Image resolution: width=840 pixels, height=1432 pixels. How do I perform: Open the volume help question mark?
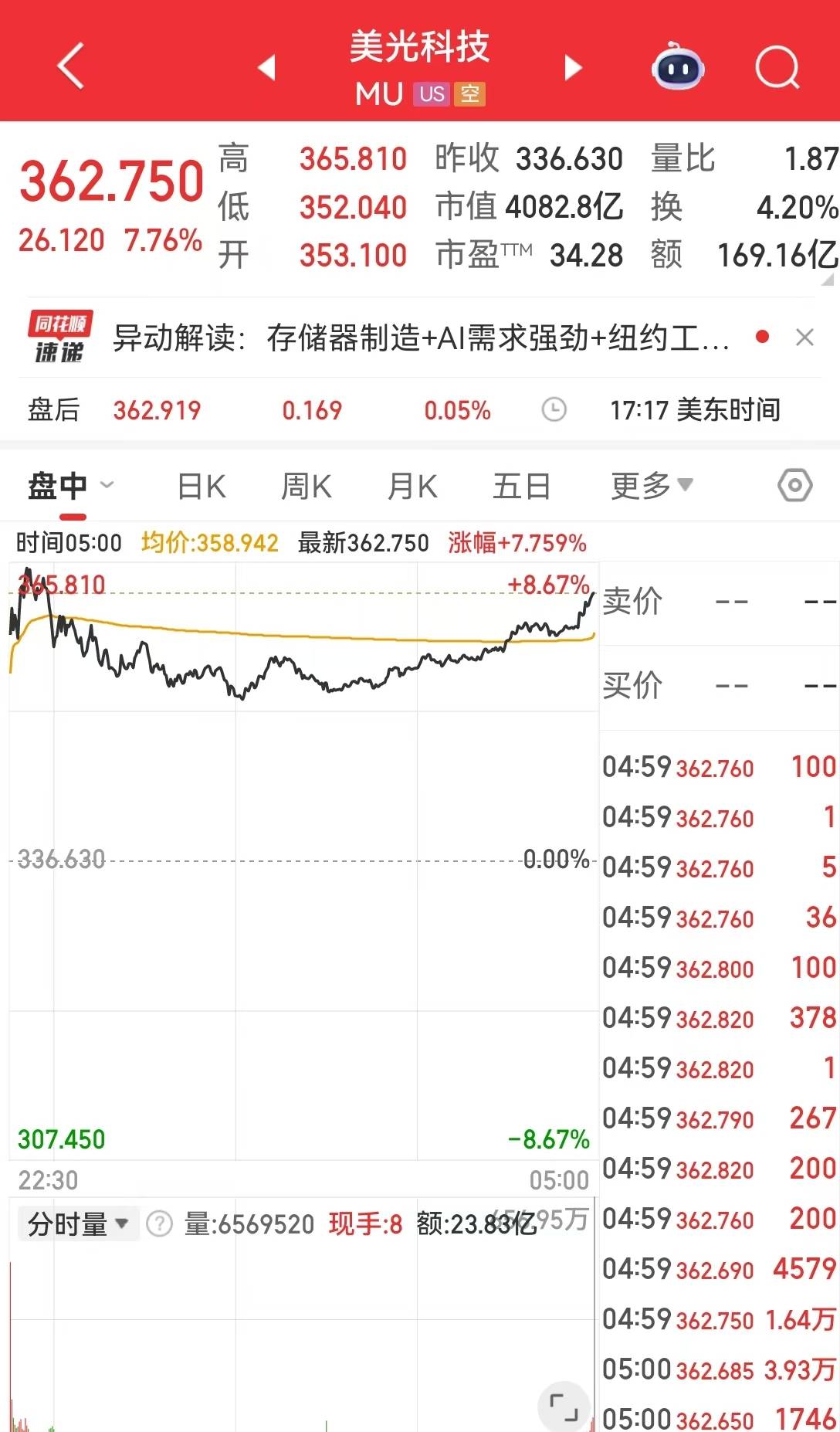(x=159, y=1224)
